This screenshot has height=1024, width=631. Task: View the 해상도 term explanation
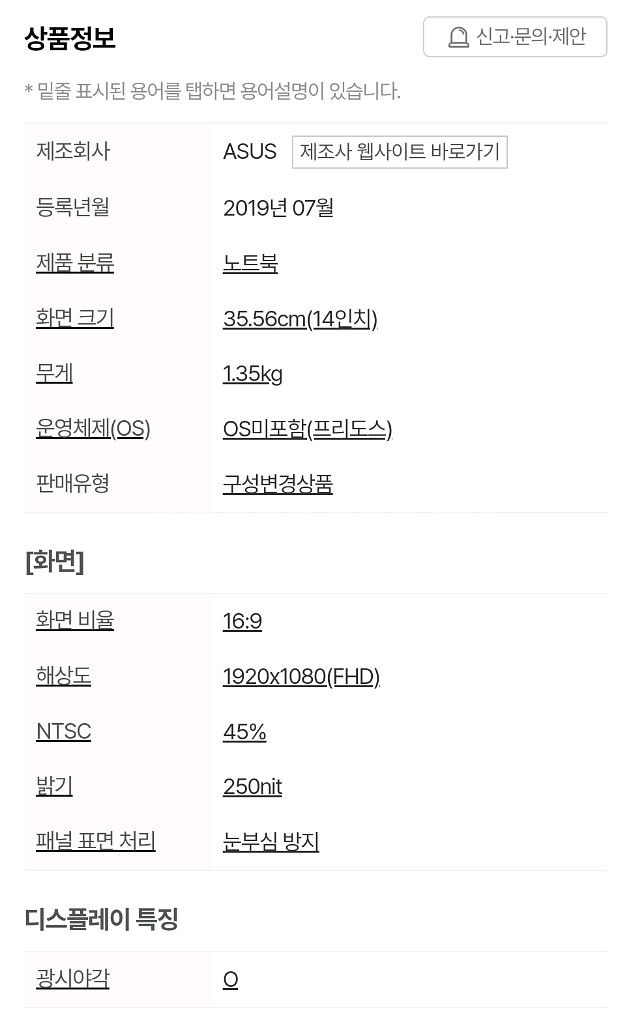[63, 676]
